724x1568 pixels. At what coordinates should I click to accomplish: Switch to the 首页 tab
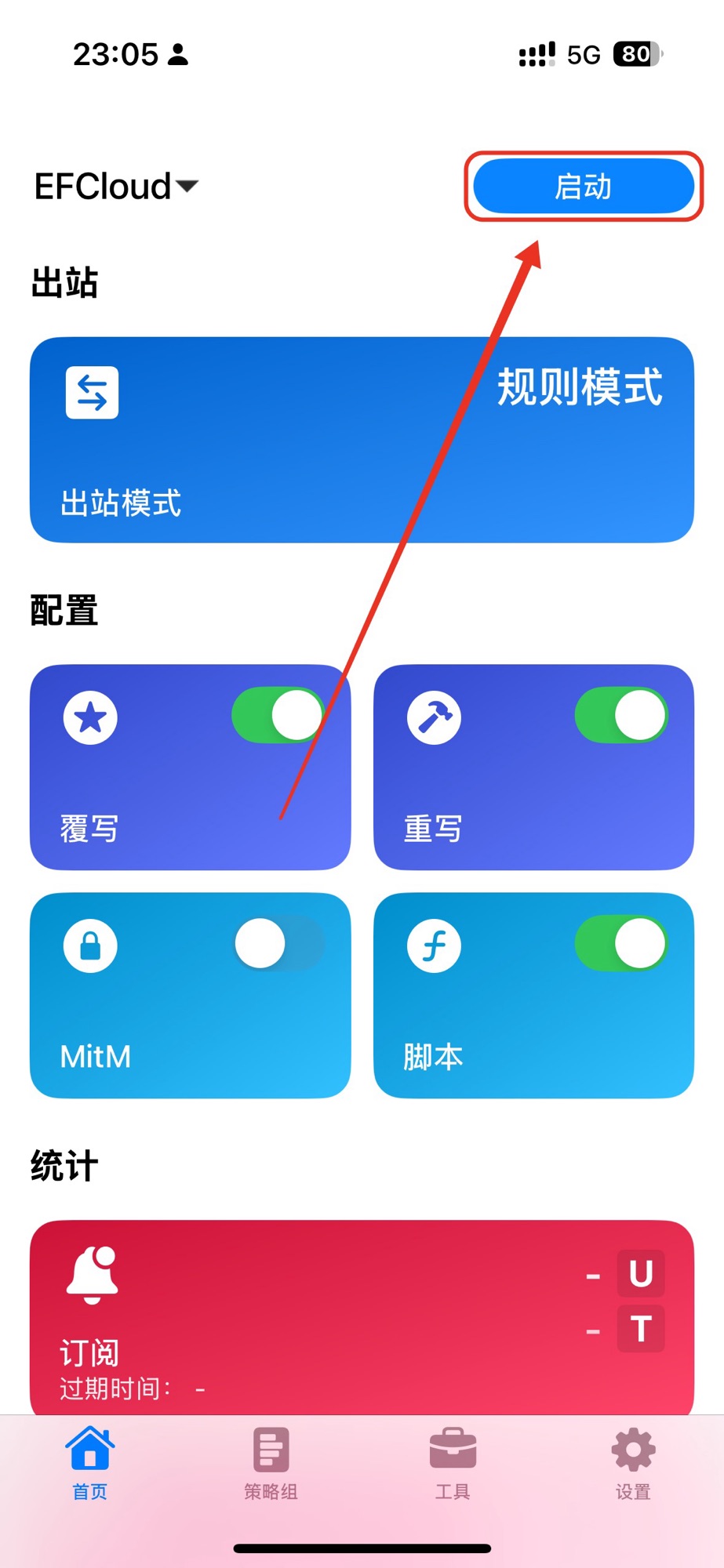[90, 1463]
